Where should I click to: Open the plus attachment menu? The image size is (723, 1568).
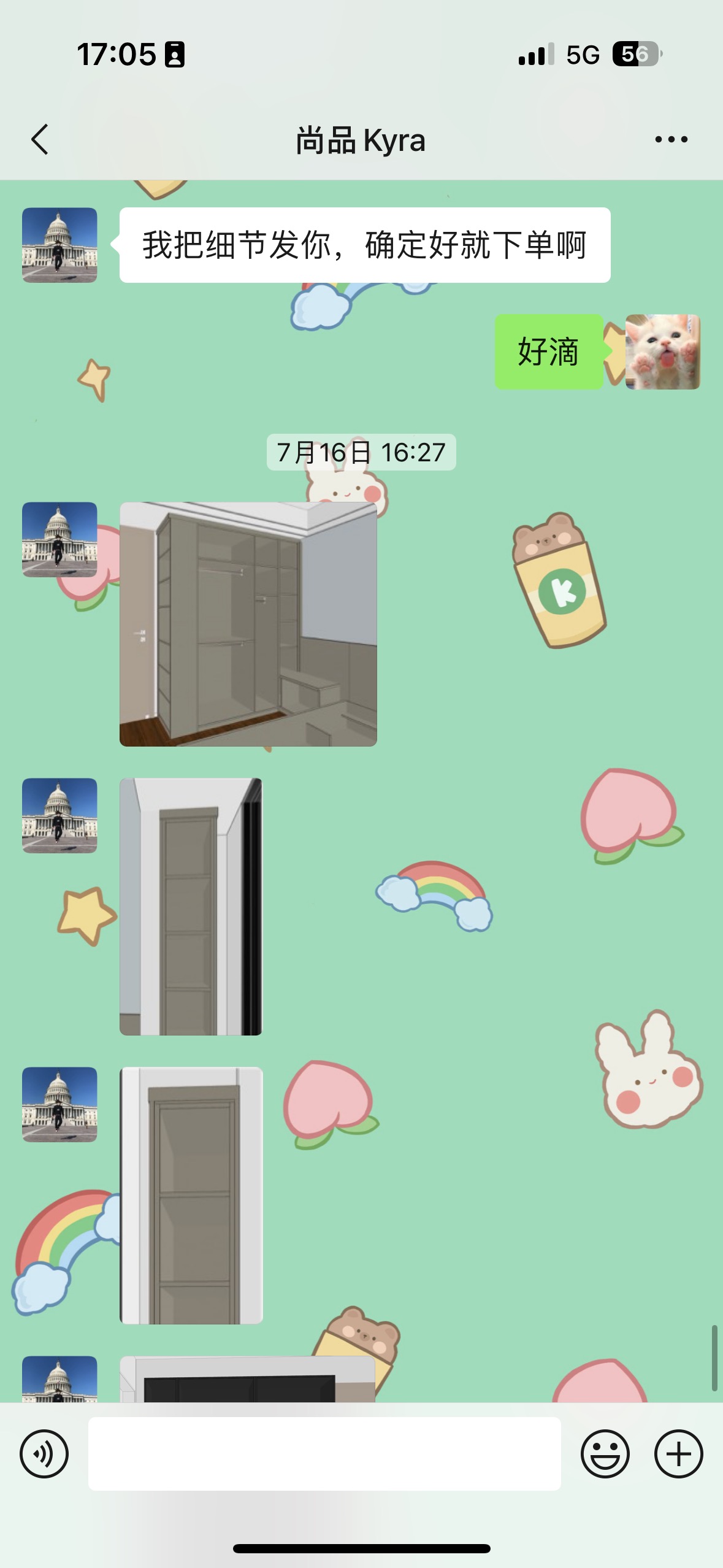(678, 1453)
